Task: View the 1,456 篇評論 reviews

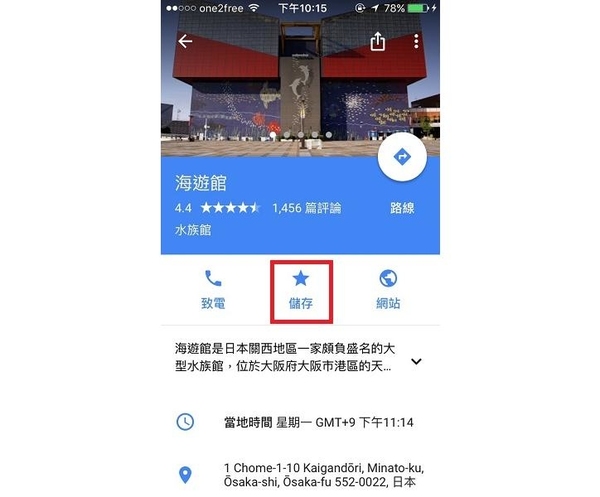Action: 307,208
